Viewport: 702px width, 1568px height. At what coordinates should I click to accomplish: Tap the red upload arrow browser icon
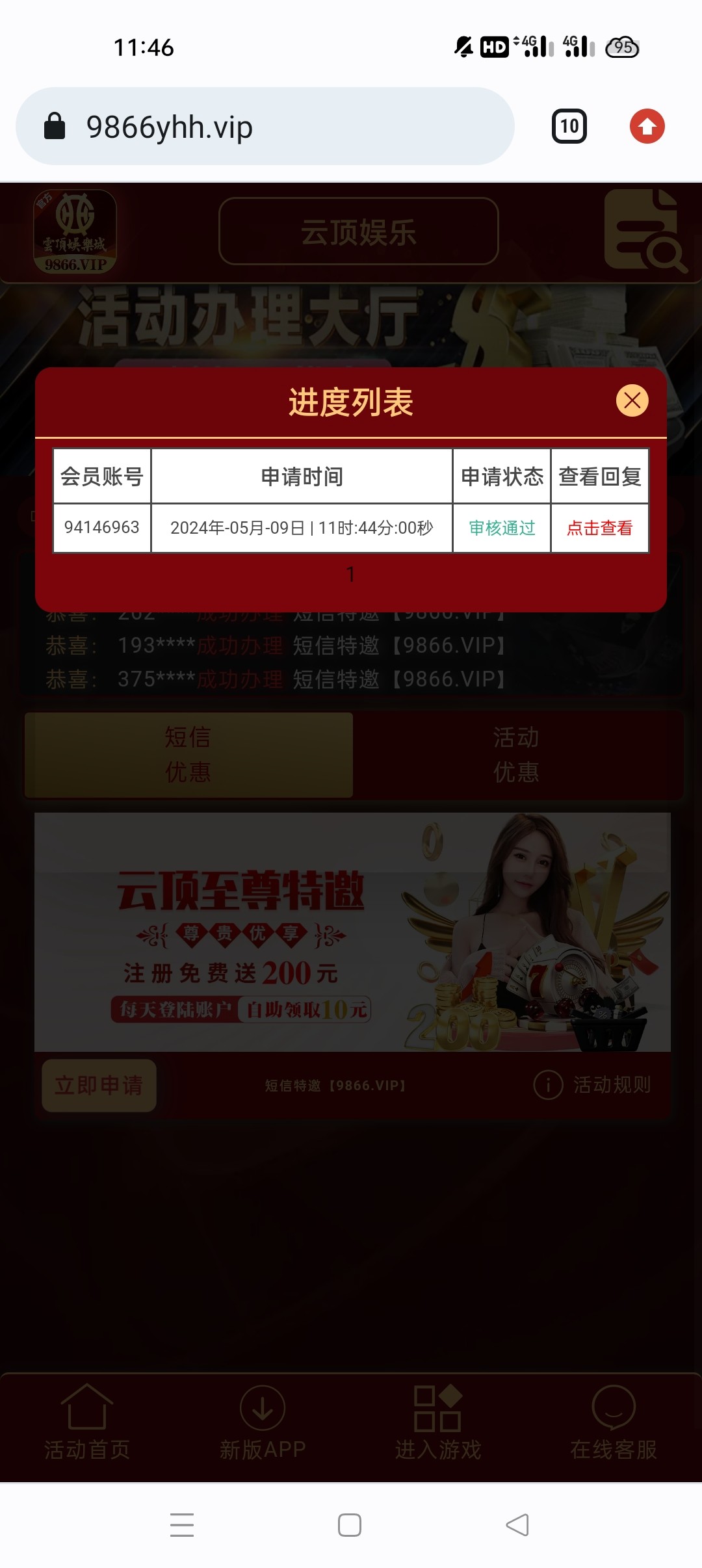647,126
